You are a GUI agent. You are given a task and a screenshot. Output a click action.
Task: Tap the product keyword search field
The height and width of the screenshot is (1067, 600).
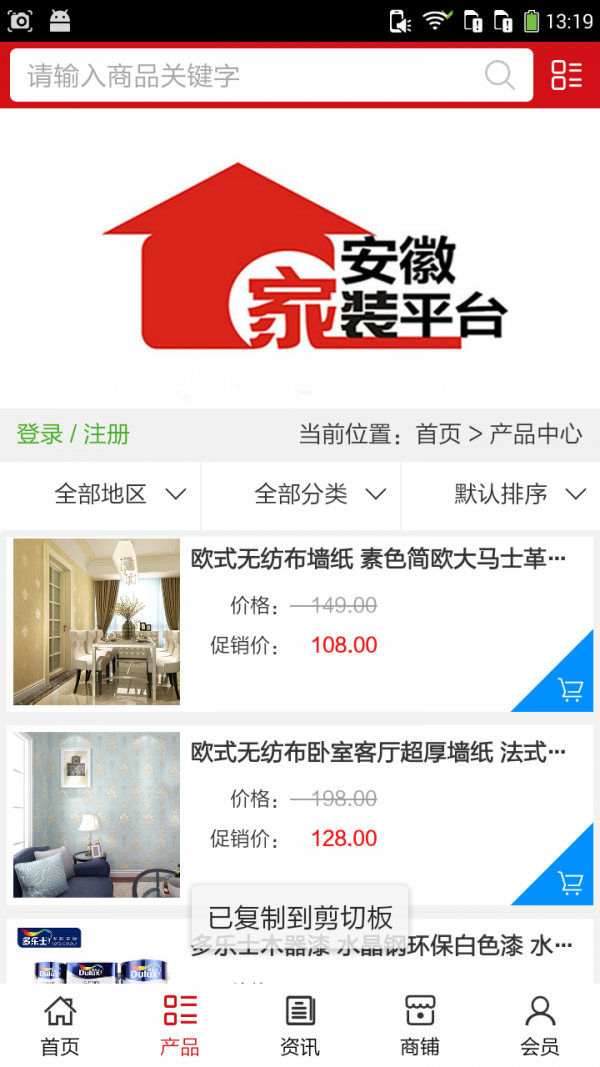250,76
